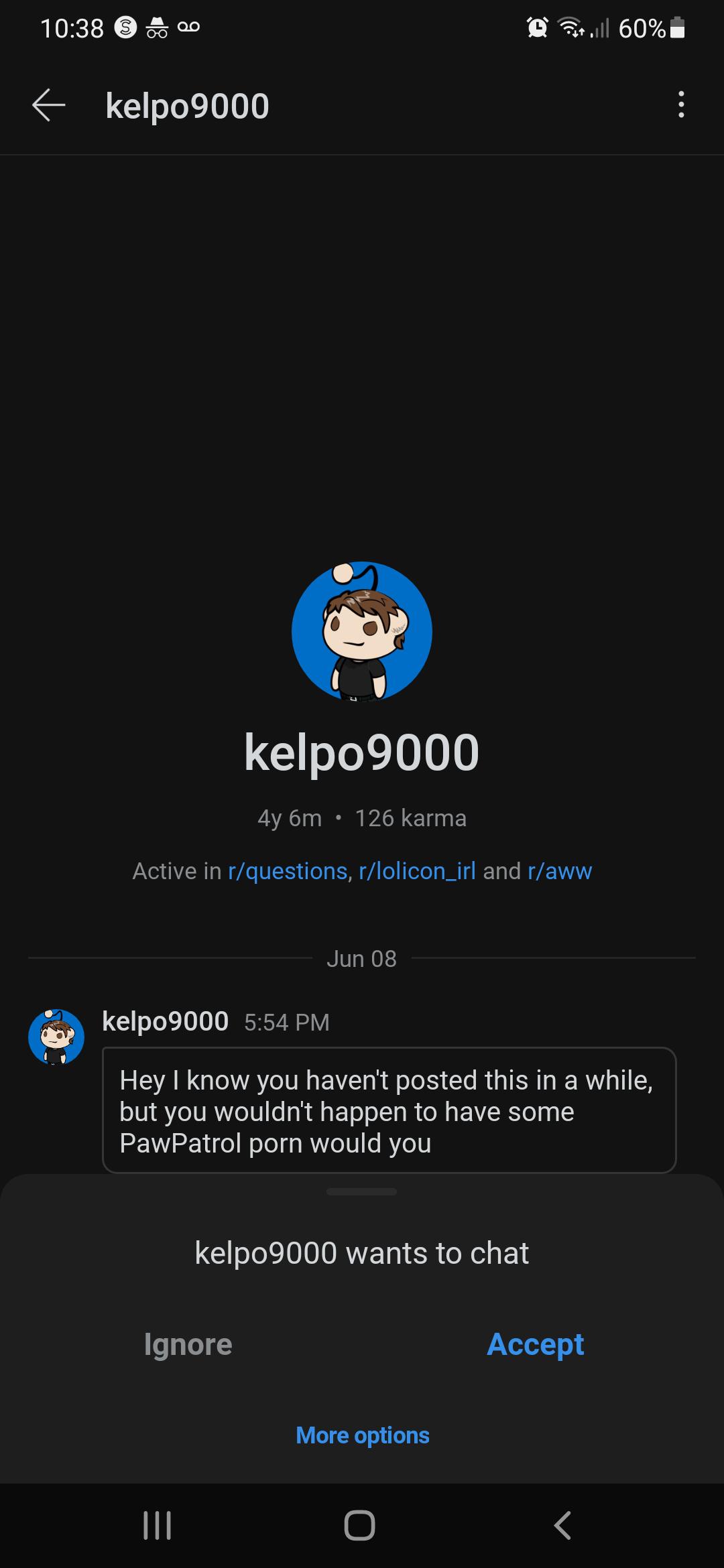Screen dimensions: 724x1568
Task: Open the three-dot overflow menu
Action: click(x=681, y=105)
